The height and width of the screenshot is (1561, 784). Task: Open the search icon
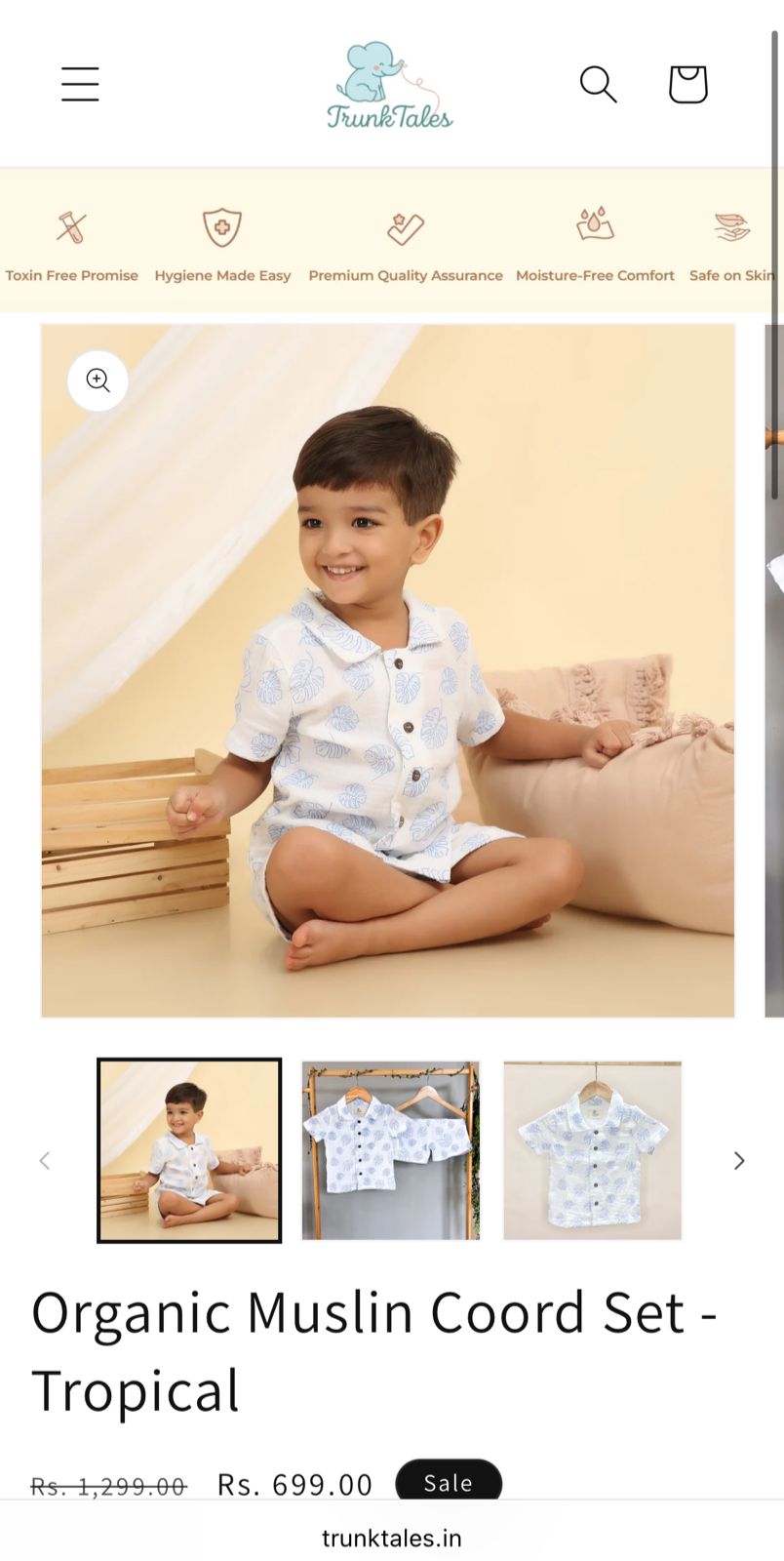tap(598, 84)
